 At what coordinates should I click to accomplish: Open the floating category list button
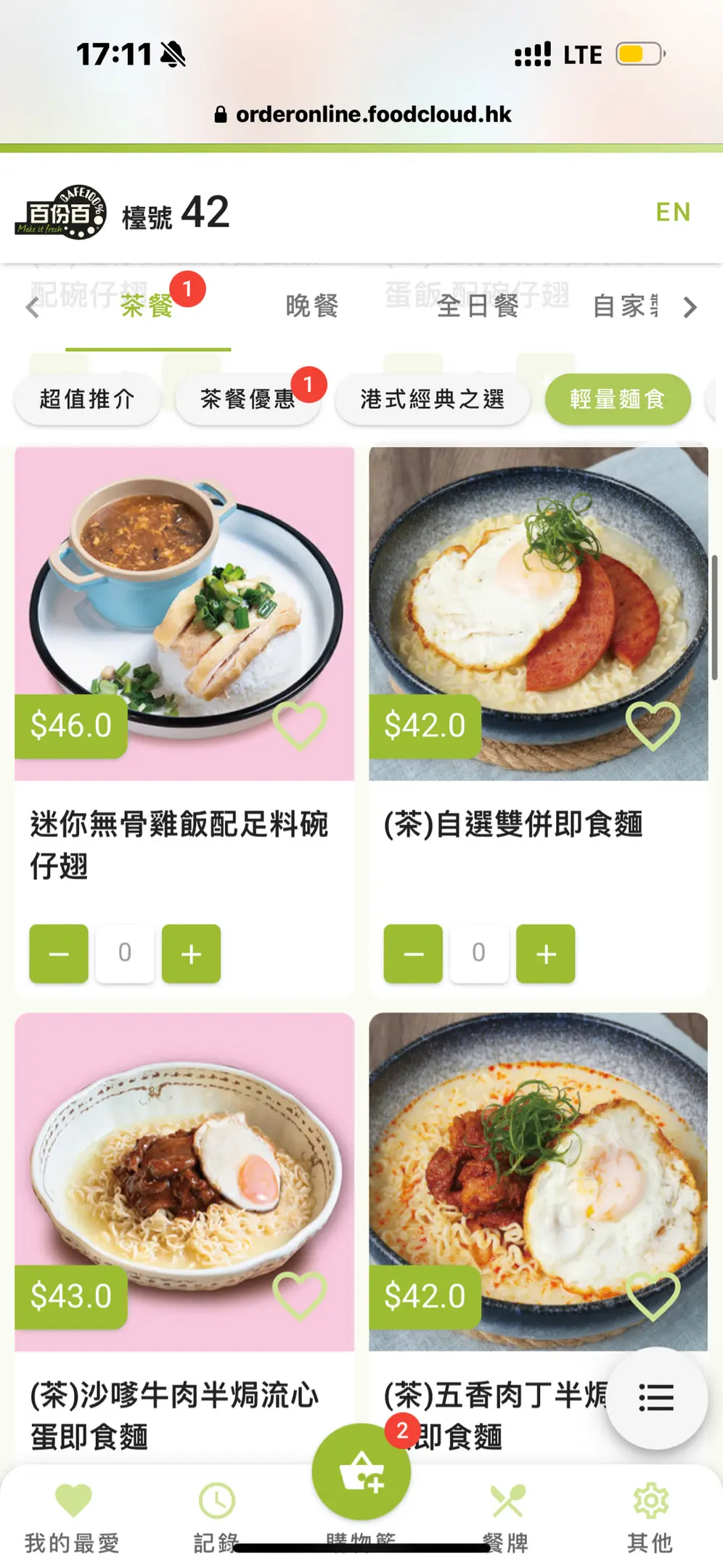coord(656,1397)
